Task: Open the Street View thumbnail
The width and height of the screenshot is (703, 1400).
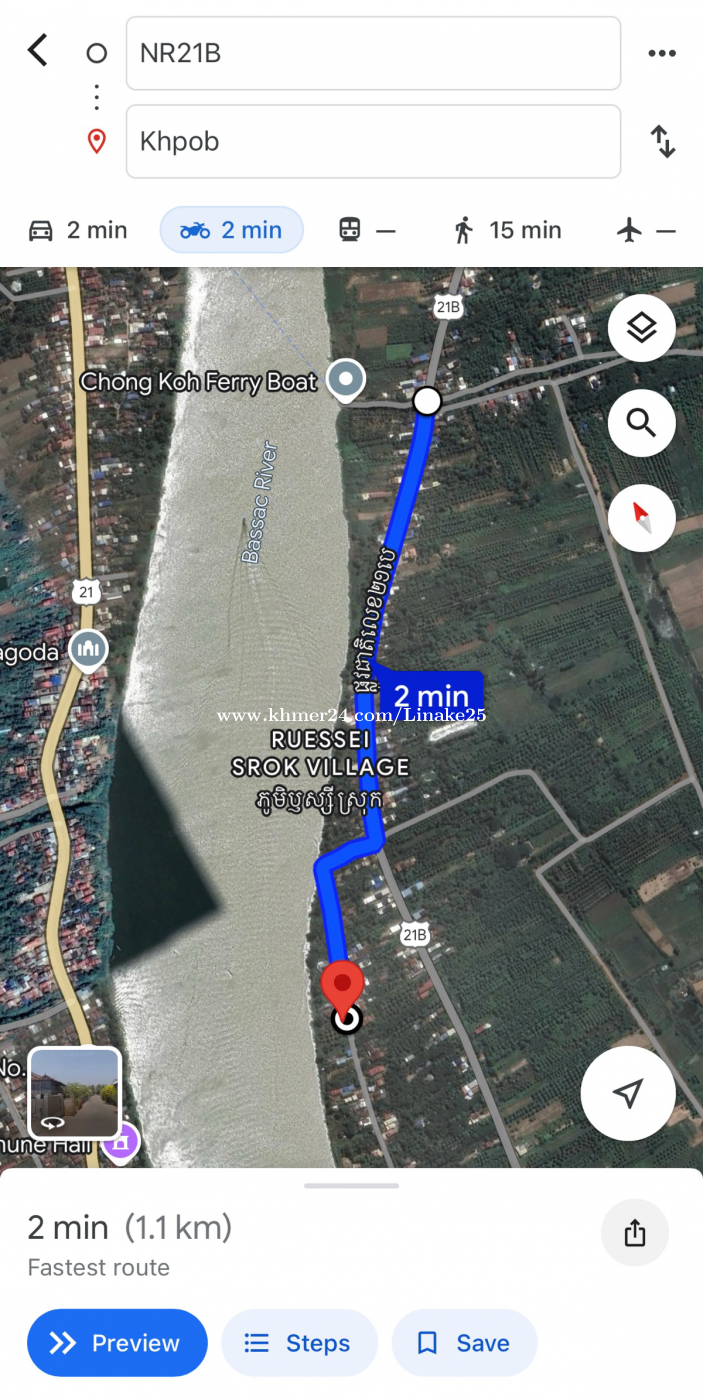Action: (x=75, y=1093)
